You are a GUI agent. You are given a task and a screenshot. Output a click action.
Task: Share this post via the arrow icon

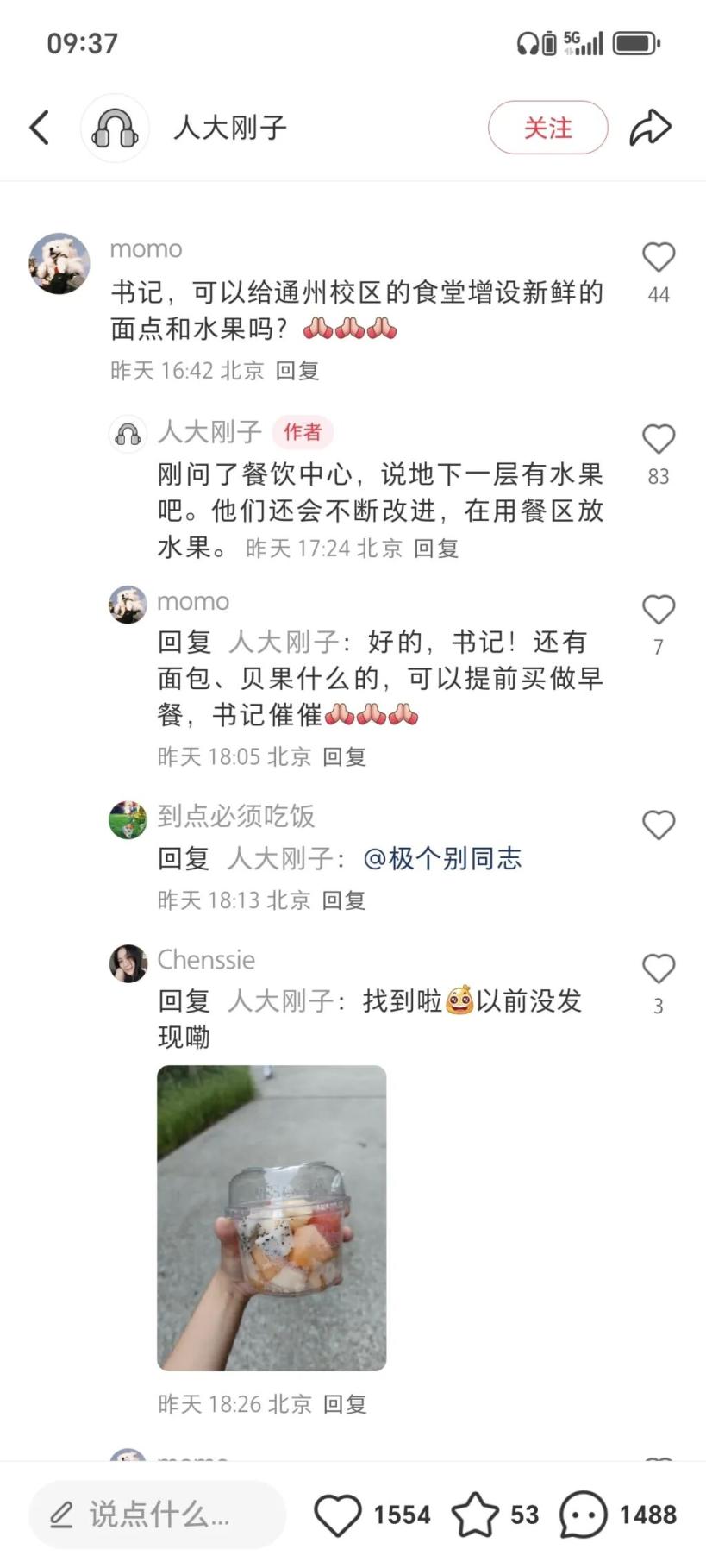pos(650,128)
